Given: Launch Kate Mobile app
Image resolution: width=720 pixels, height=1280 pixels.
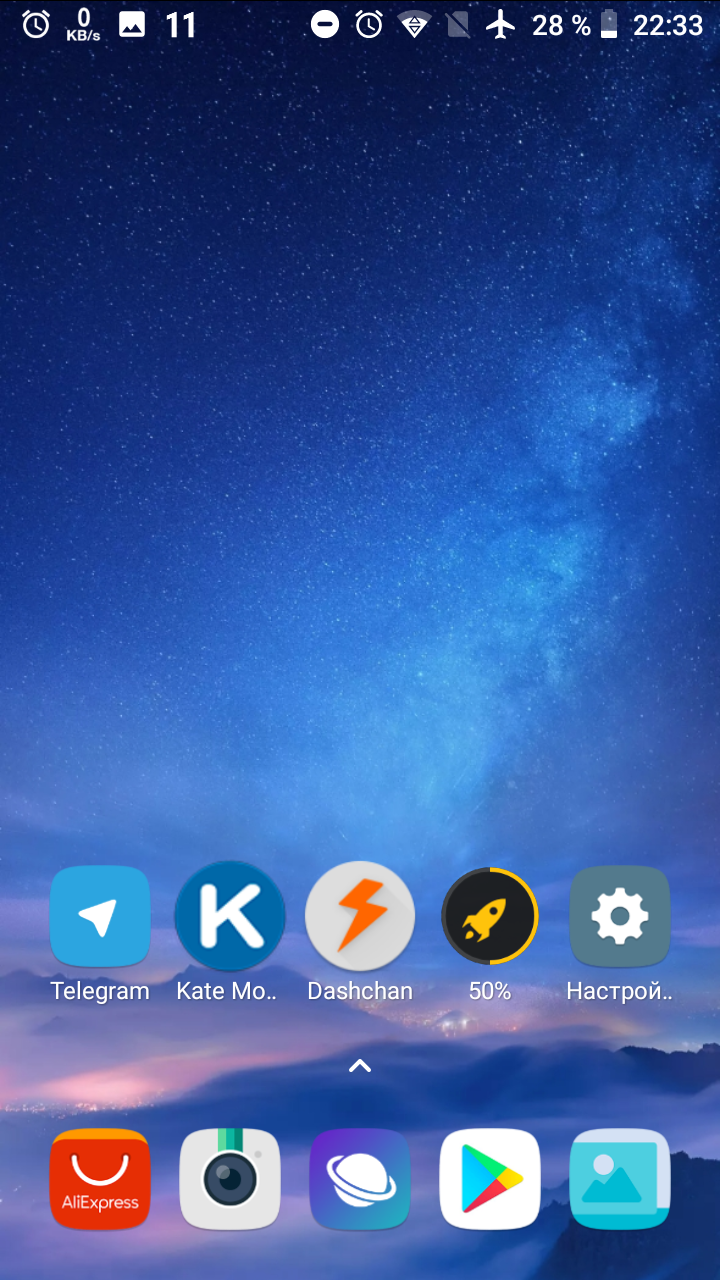Looking at the screenshot, I should point(230,917).
